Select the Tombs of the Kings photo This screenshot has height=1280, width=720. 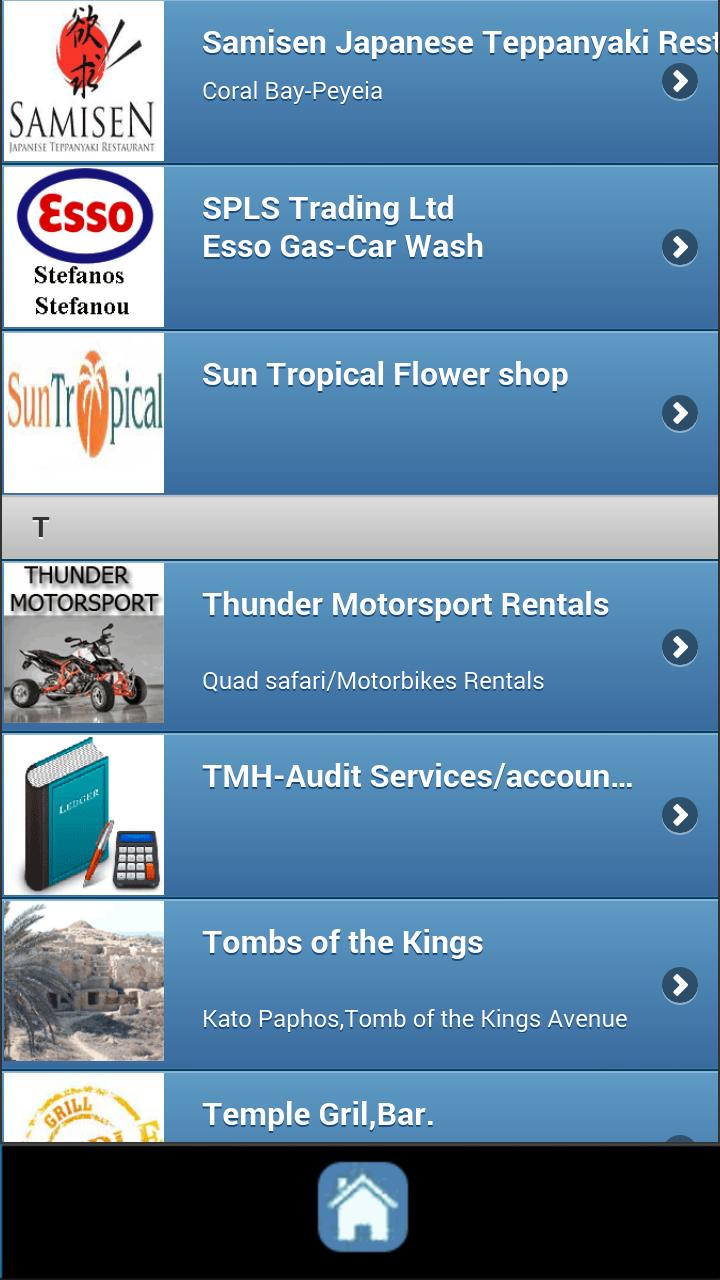[x=84, y=980]
